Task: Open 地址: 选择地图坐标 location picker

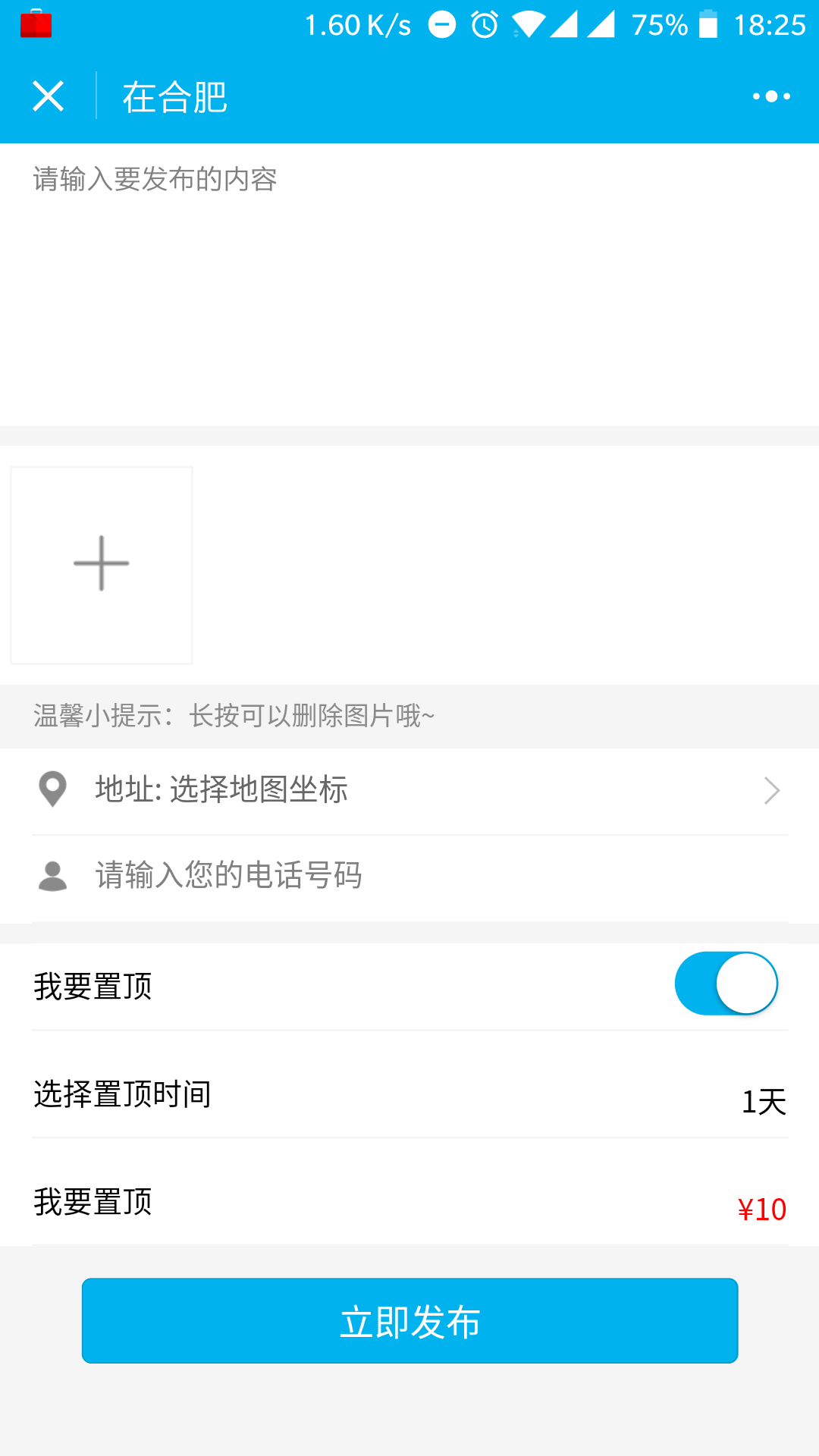Action: point(409,790)
